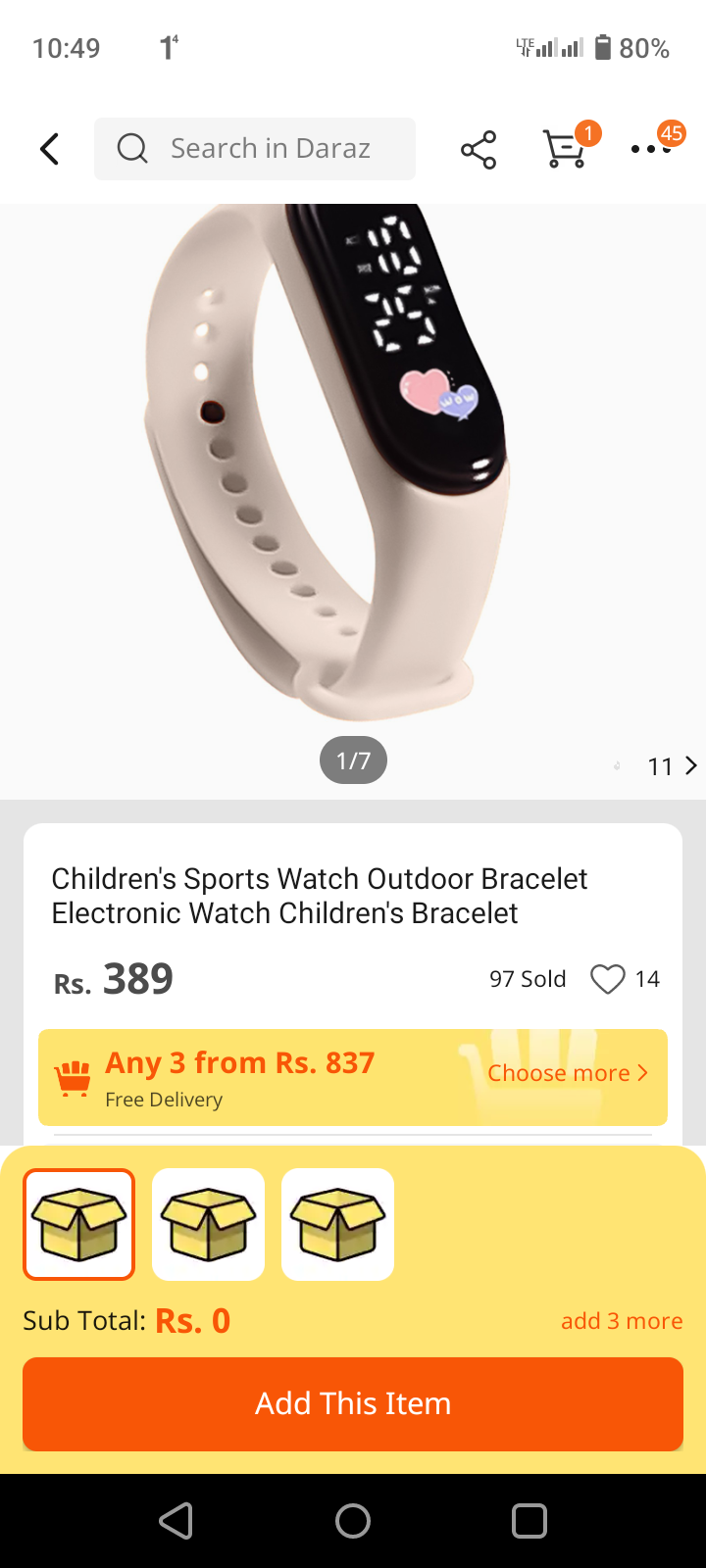Select the first bundle box slot
This screenshot has height=1568, width=706.
[x=79, y=1224]
